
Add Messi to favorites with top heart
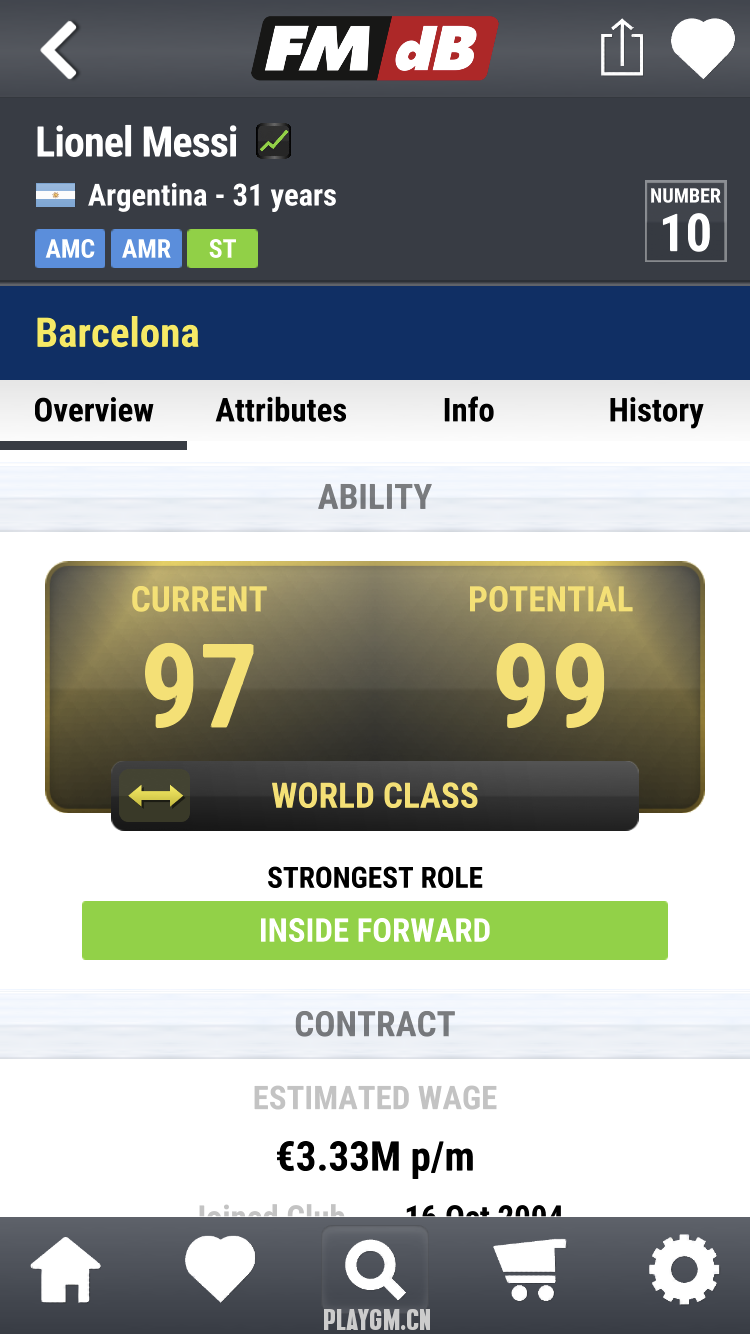point(702,49)
